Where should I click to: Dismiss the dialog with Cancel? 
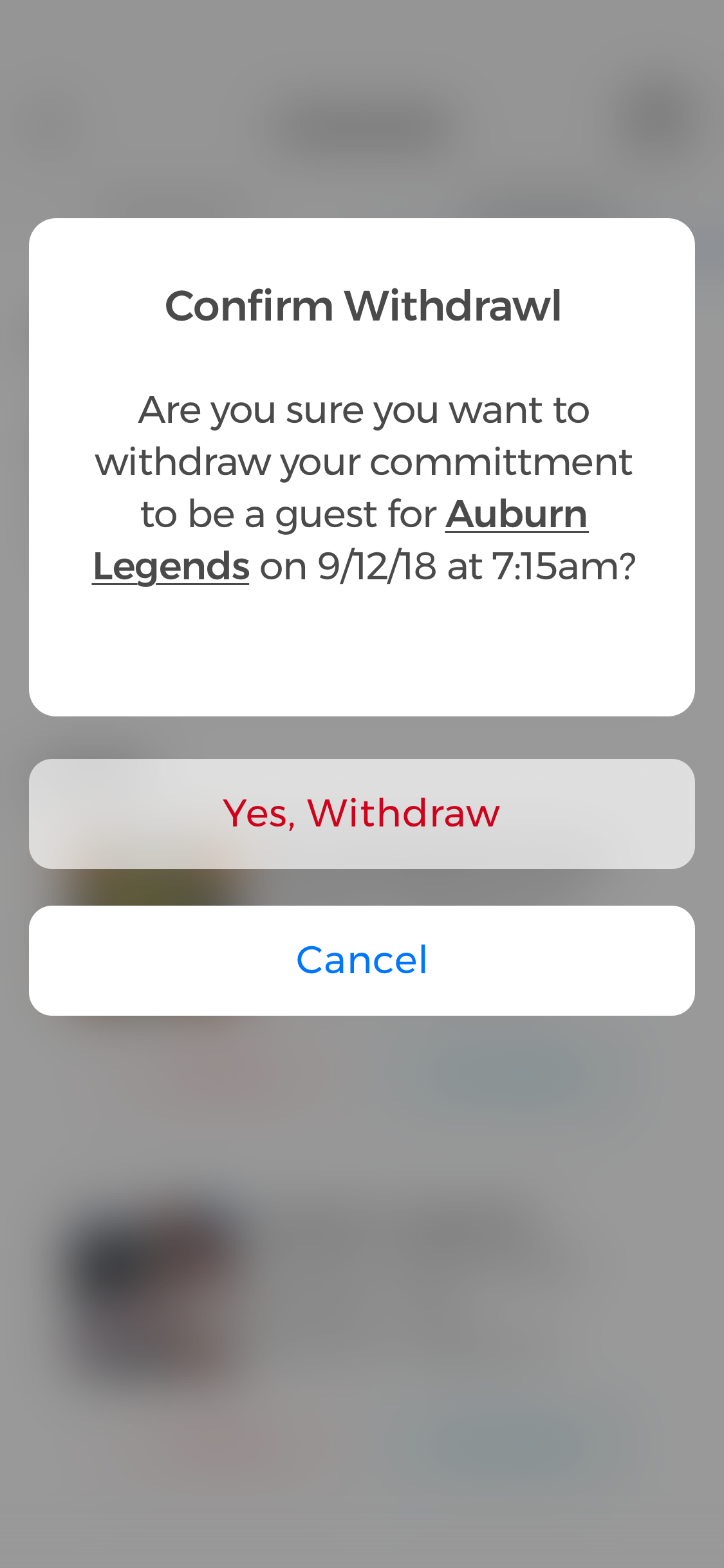[x=362, y=960]
